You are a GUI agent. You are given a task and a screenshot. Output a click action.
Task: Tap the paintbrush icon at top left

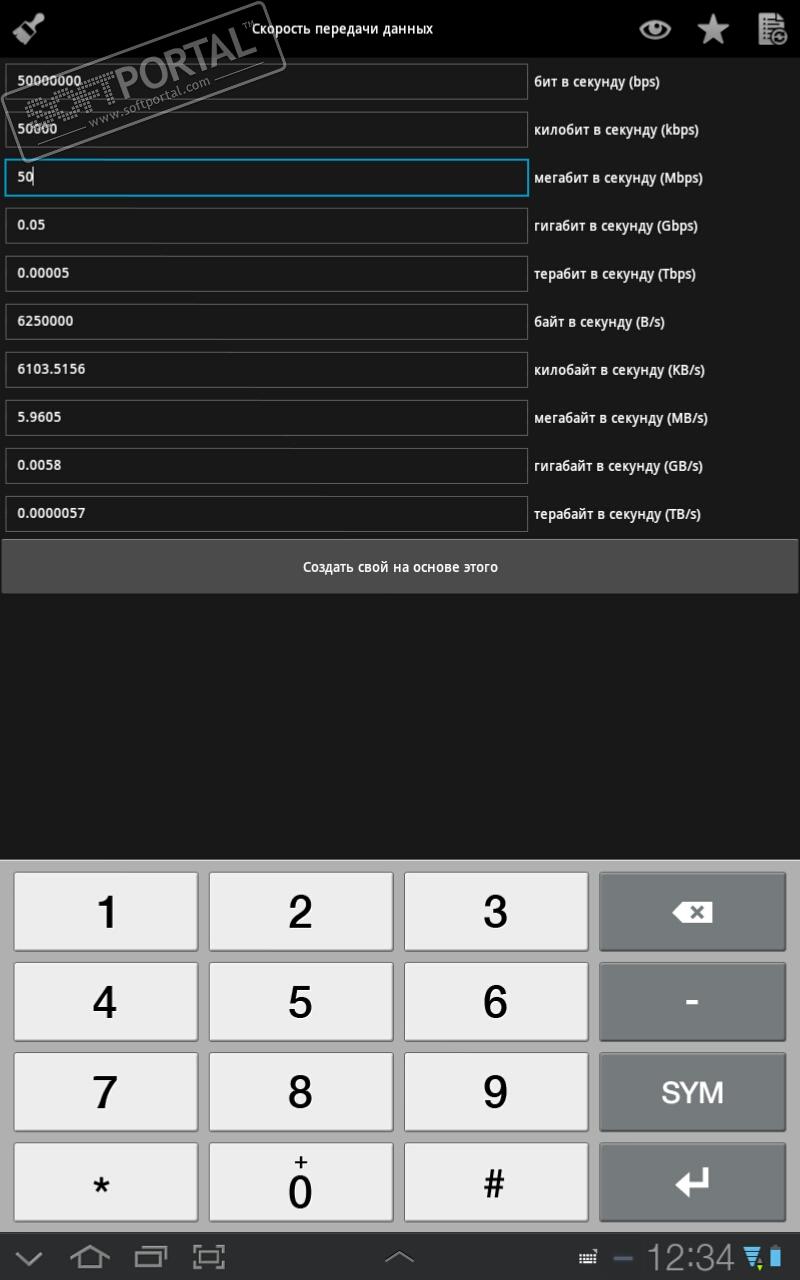coord(29,29)
